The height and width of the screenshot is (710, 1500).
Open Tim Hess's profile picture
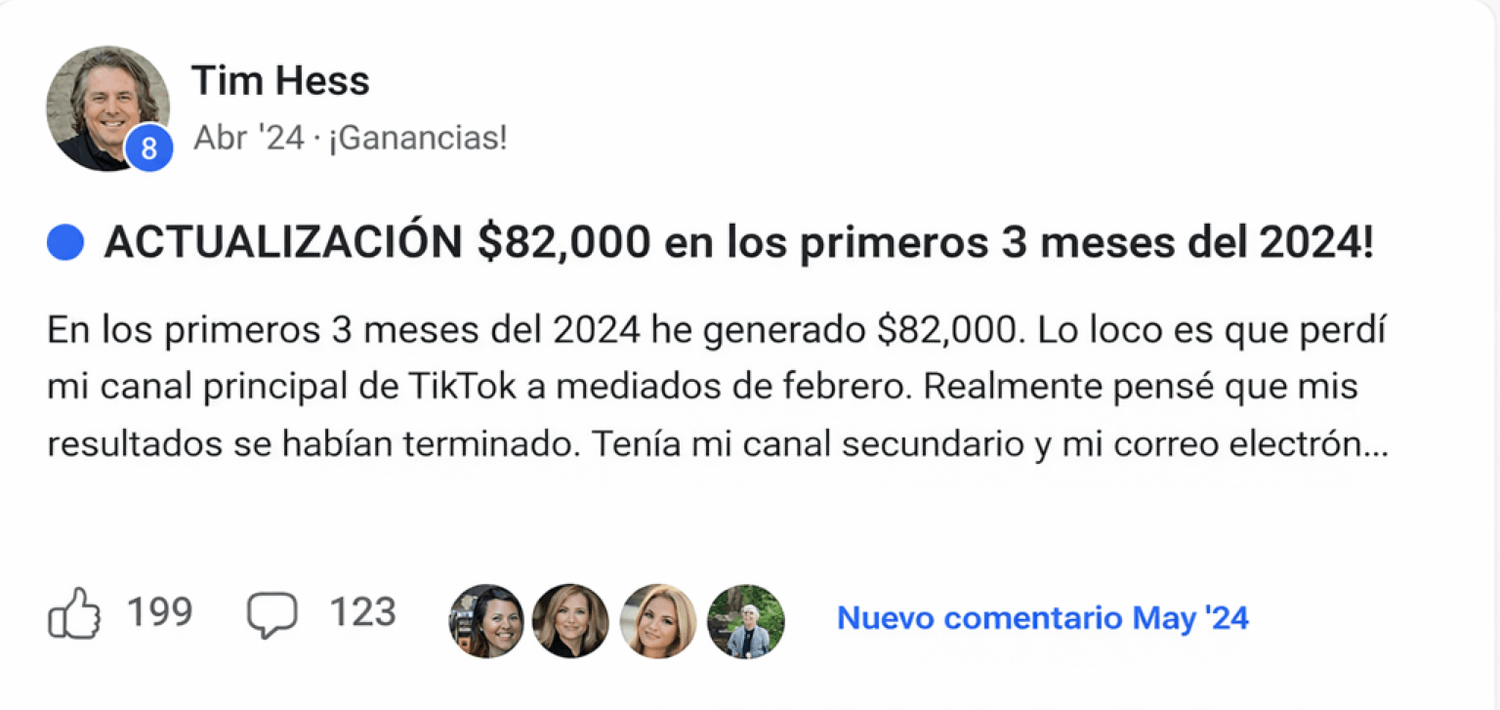click(107, 107)
